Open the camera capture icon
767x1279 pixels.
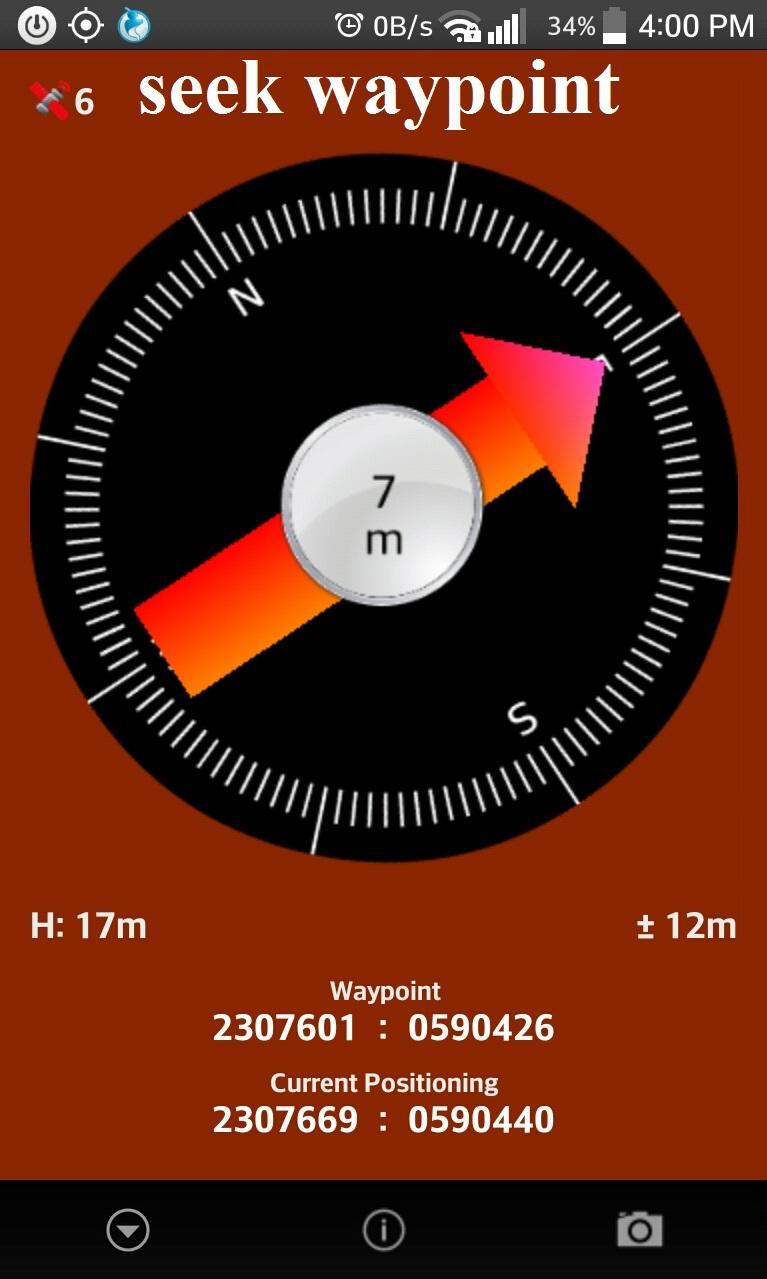tap(639, 1230)
